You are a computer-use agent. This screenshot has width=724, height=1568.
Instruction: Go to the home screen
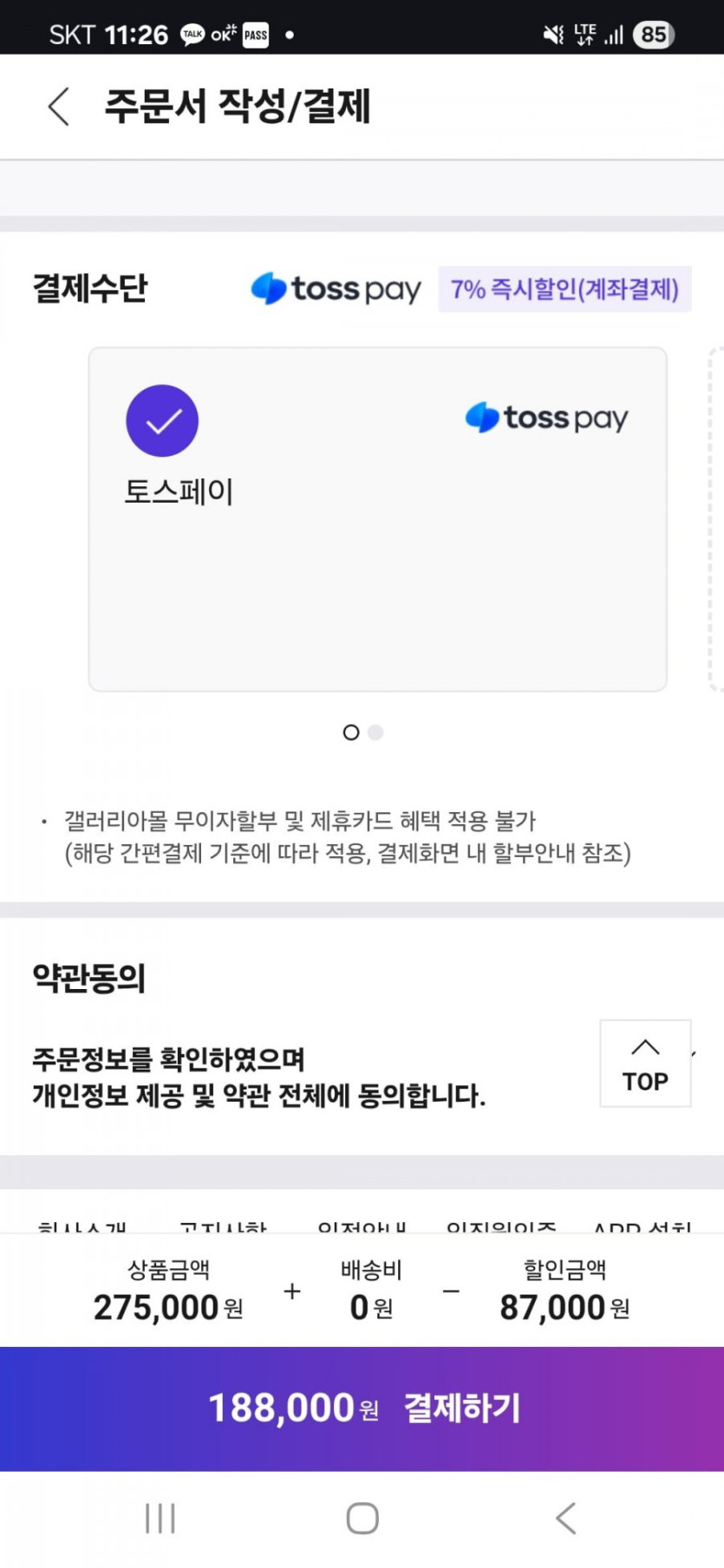click(362, 1518)
